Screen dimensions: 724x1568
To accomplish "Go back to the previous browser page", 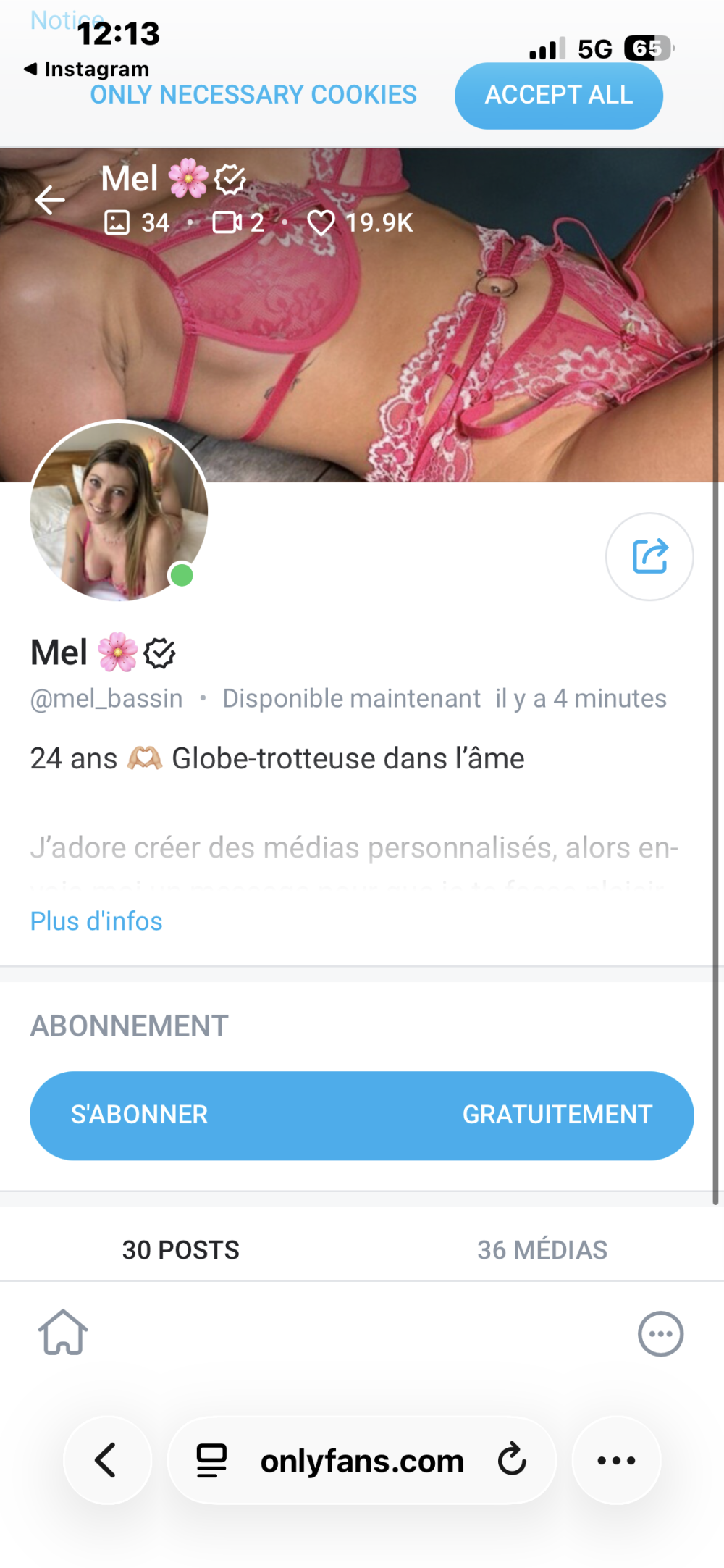I will pos(106,1460).
